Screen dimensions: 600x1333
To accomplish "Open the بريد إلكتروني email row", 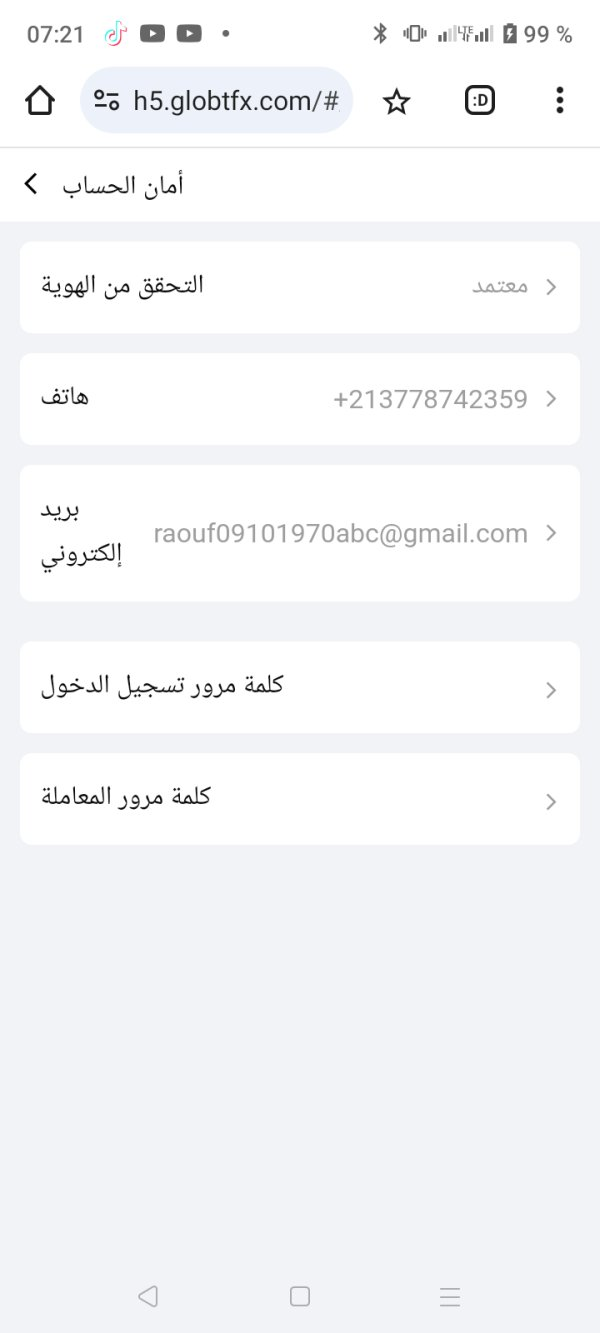I will (300, 533).
